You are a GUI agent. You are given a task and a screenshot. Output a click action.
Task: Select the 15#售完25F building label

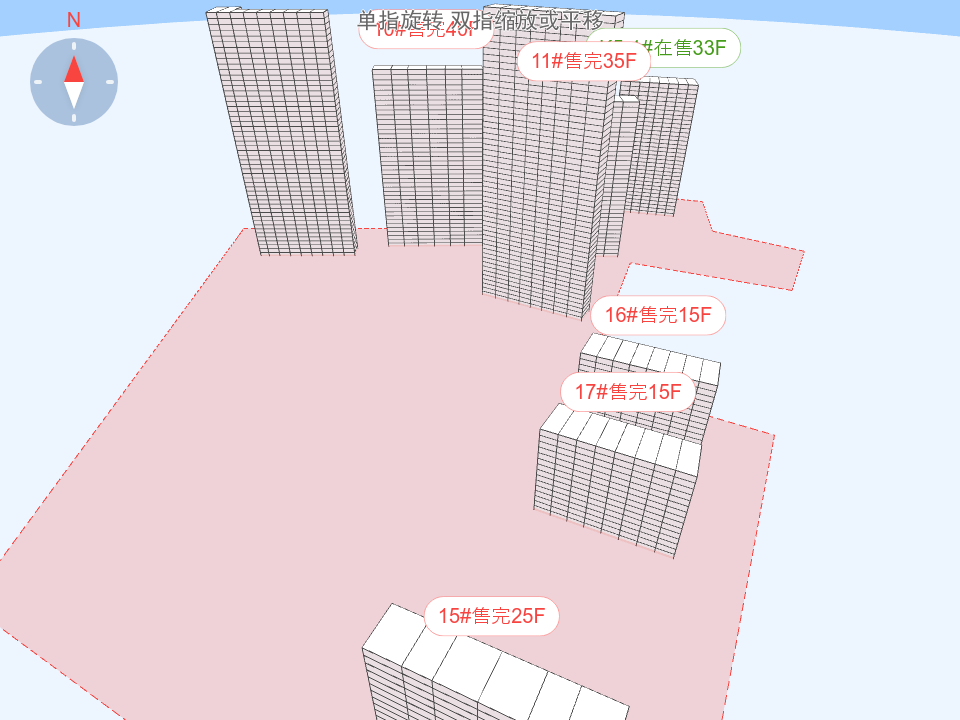tap(491, 616)
